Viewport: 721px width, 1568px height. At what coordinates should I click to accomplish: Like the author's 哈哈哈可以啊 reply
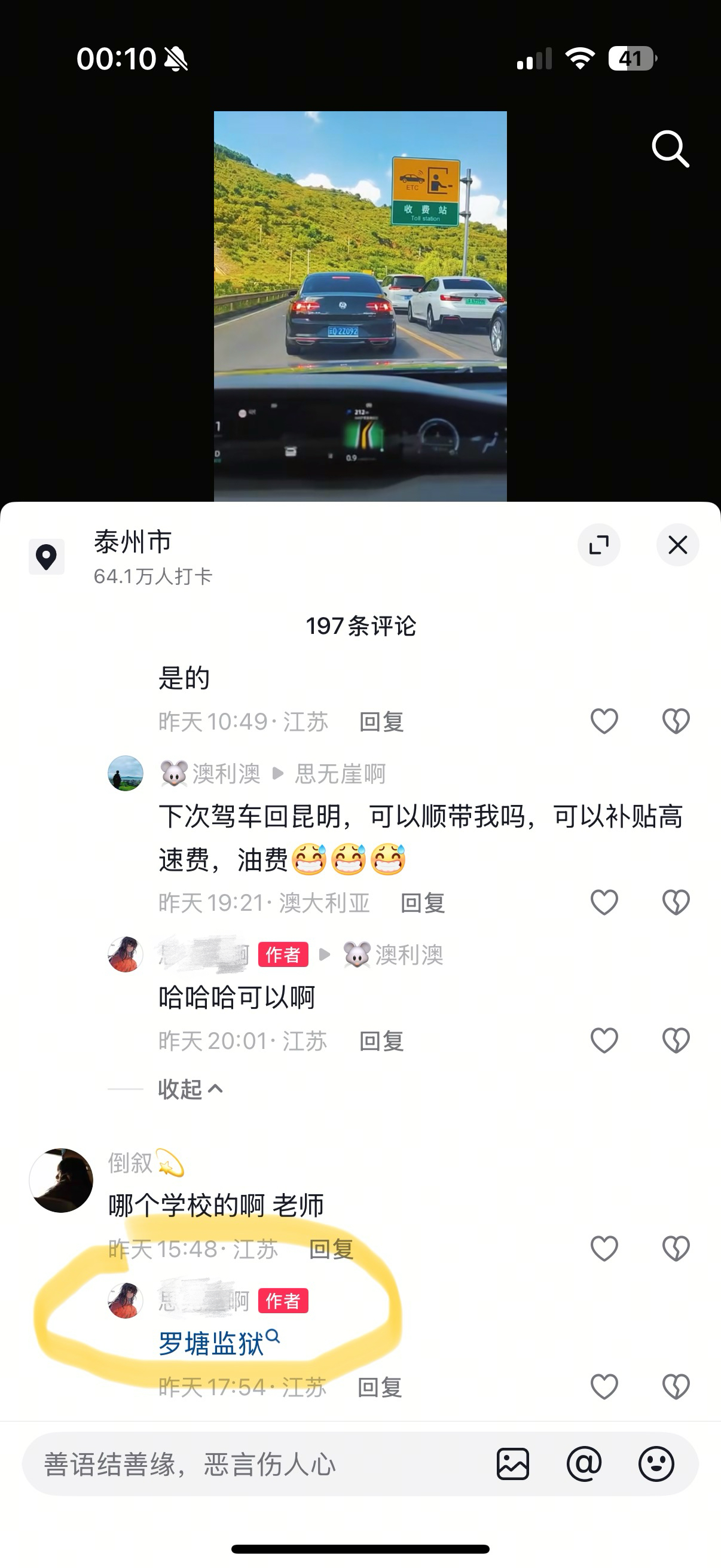[604, 1041]
